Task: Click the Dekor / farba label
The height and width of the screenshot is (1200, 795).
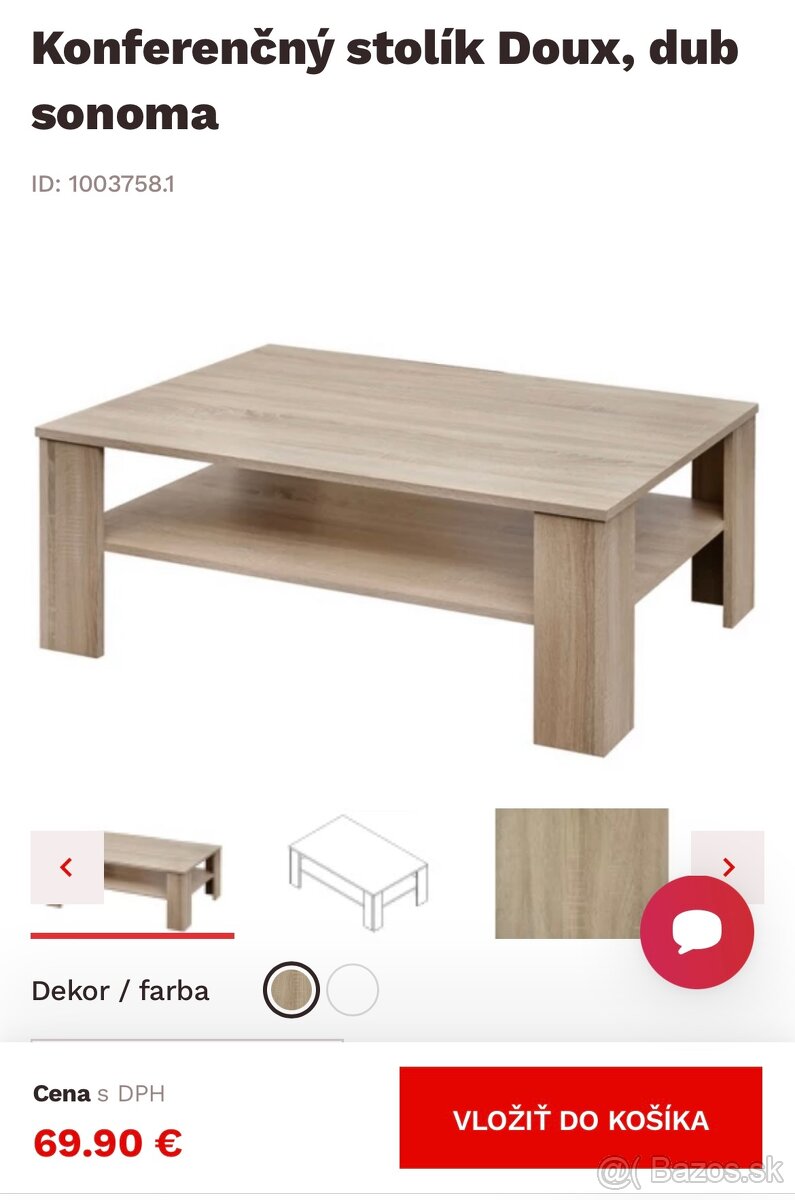Action: coord(122,991)
